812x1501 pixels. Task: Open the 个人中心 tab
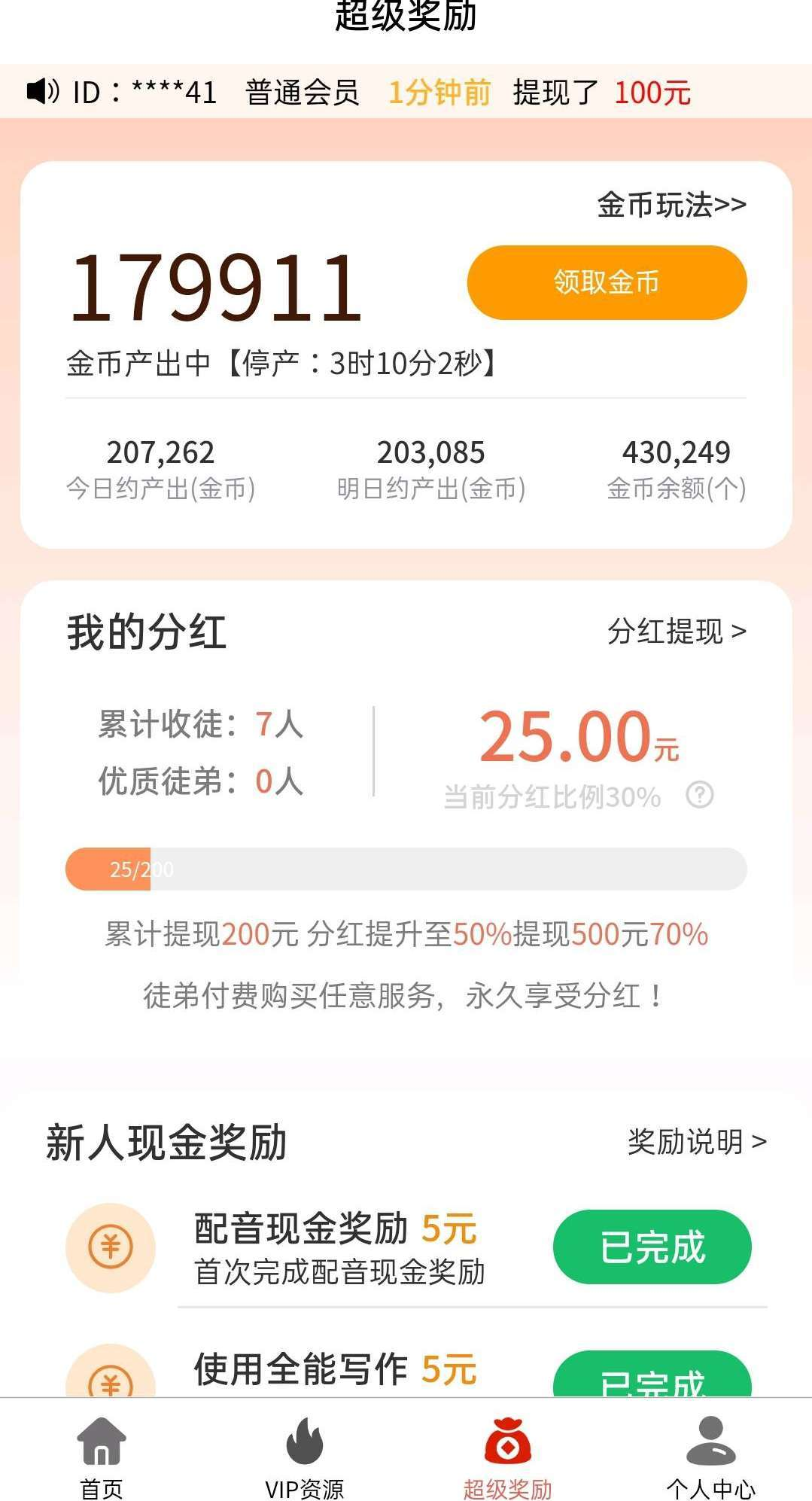[x=710, y=1457]
